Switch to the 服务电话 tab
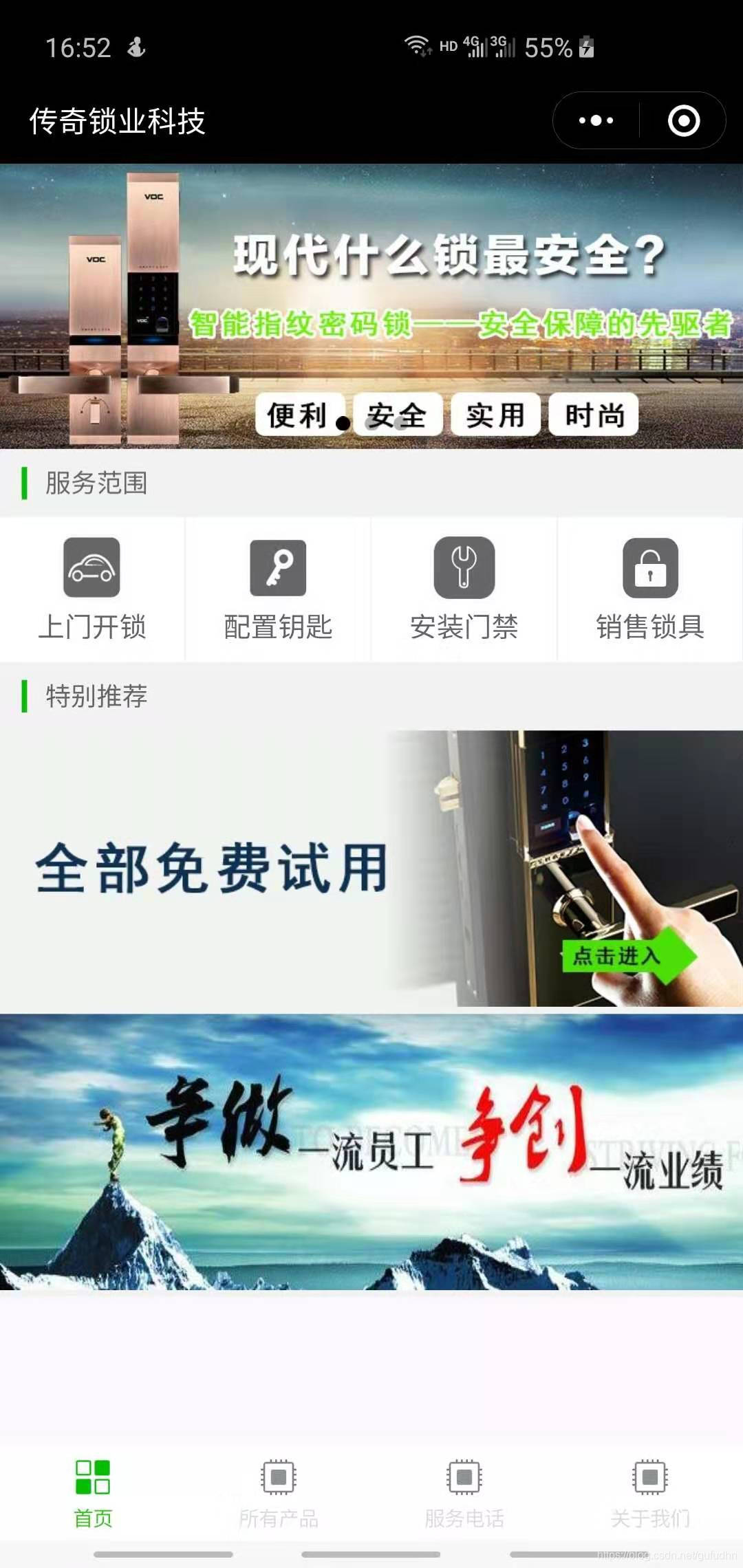The image size is (743, 1568). [x=464, y=1494]
